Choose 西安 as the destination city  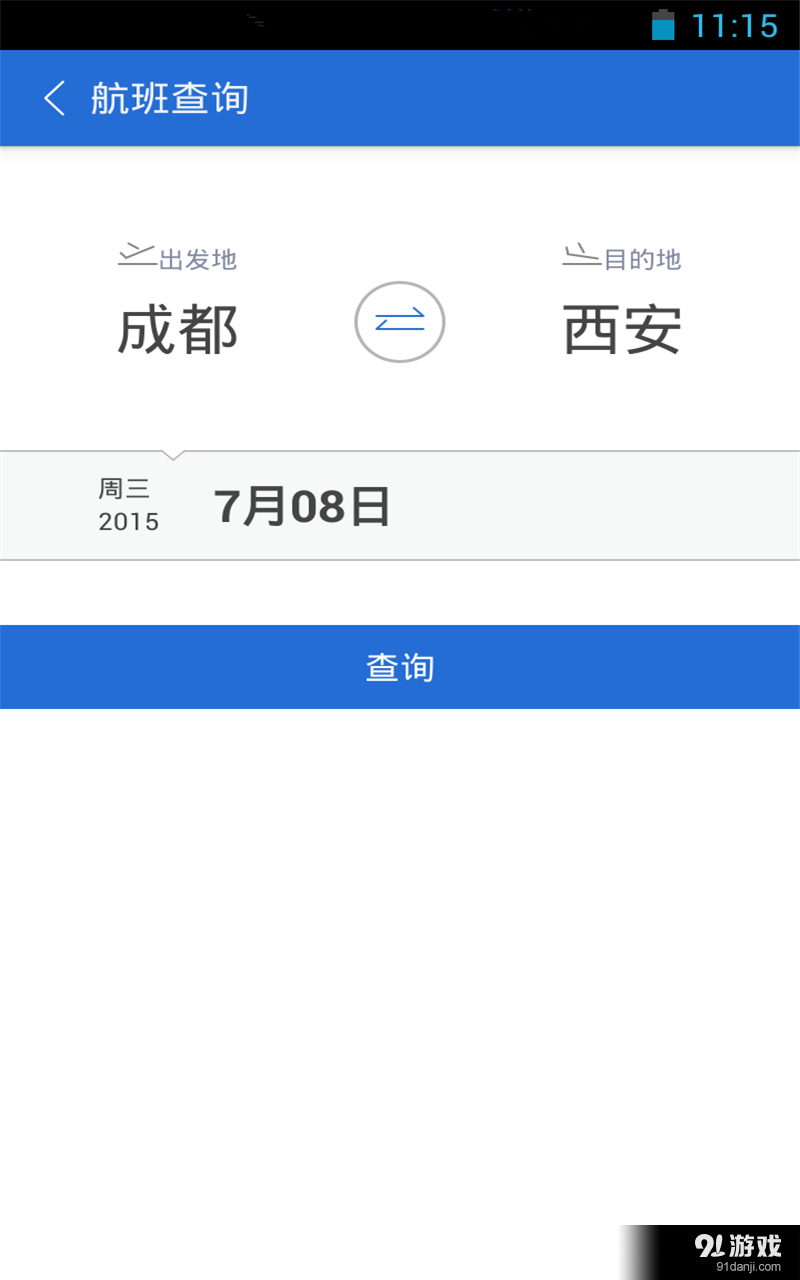click(620, 330)
